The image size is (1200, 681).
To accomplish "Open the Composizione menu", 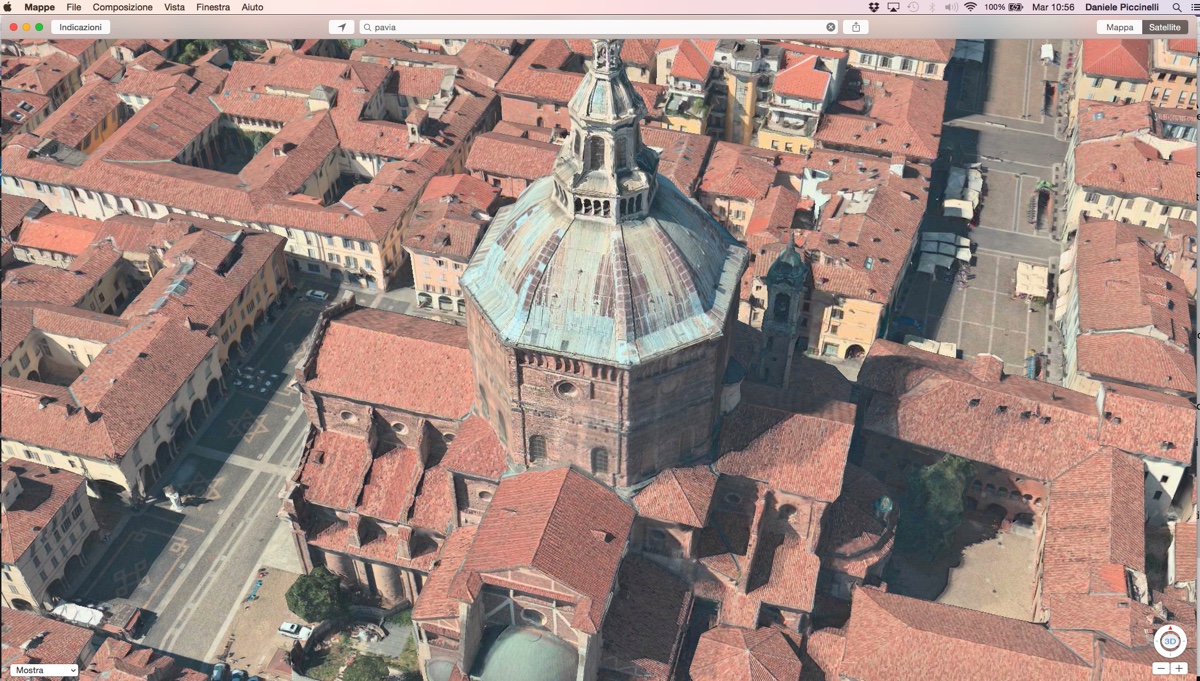I will [x=122, y=7].
